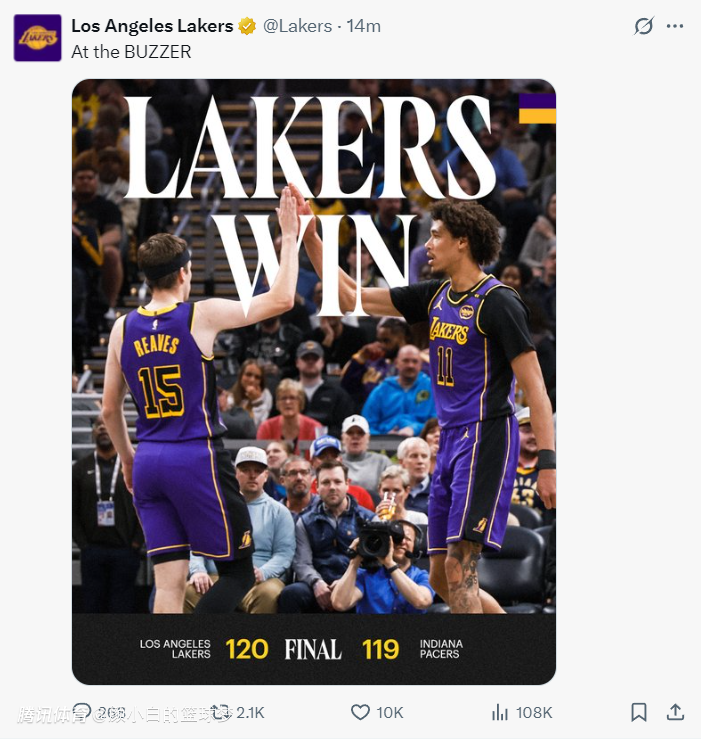Open the Grok icon on this post
Image resolution: width=701 pixels, height=739 pixels.
pos(644,27)
